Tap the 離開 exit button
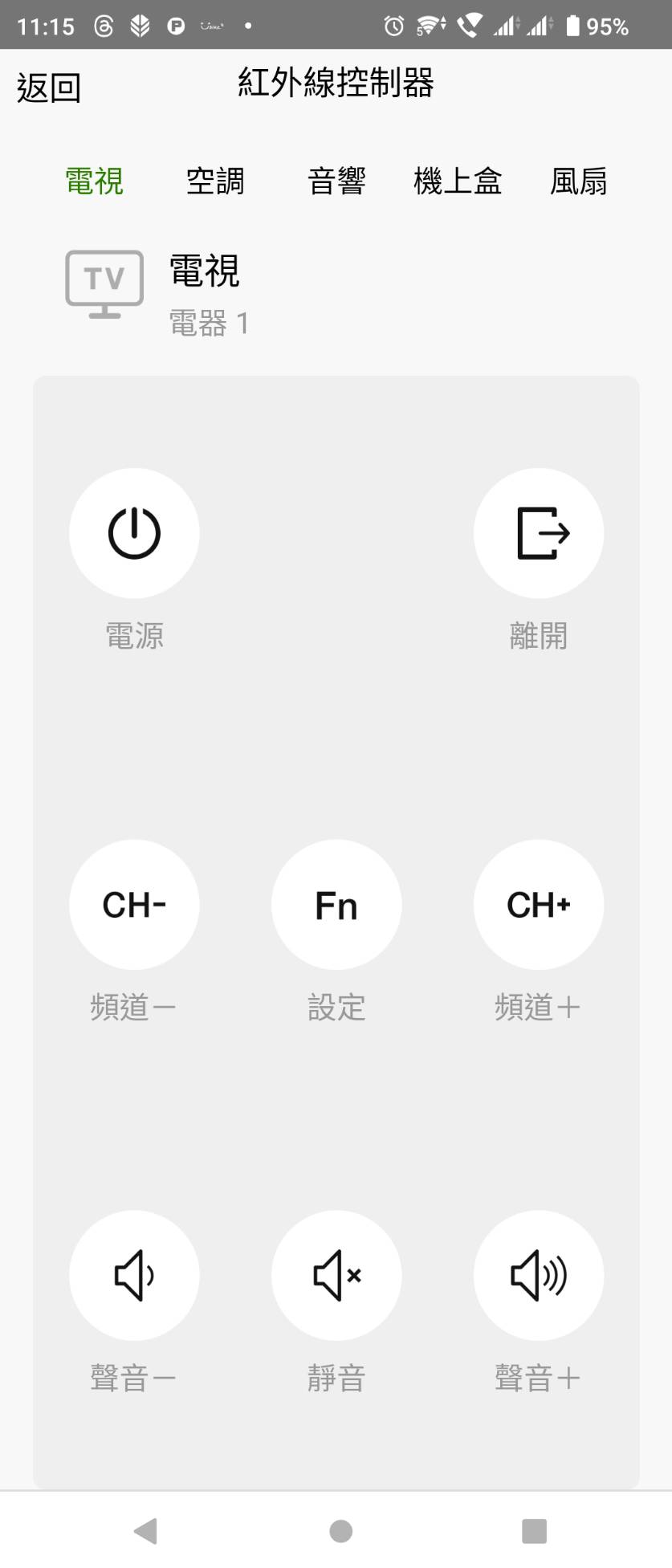This screenshot has width=672, height=1568. point(539,533)
